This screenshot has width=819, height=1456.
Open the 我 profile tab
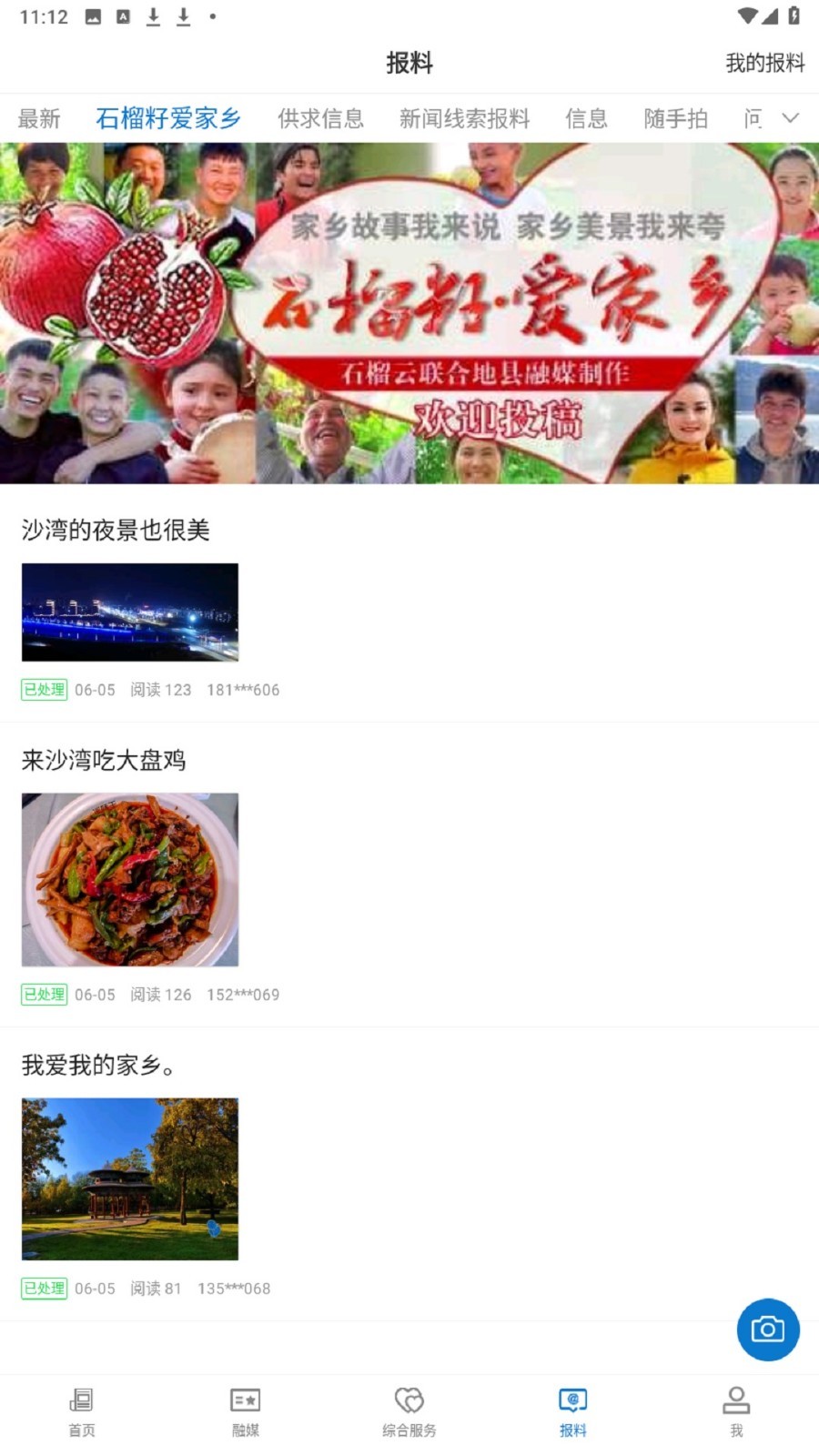(x=736, y=1411)
